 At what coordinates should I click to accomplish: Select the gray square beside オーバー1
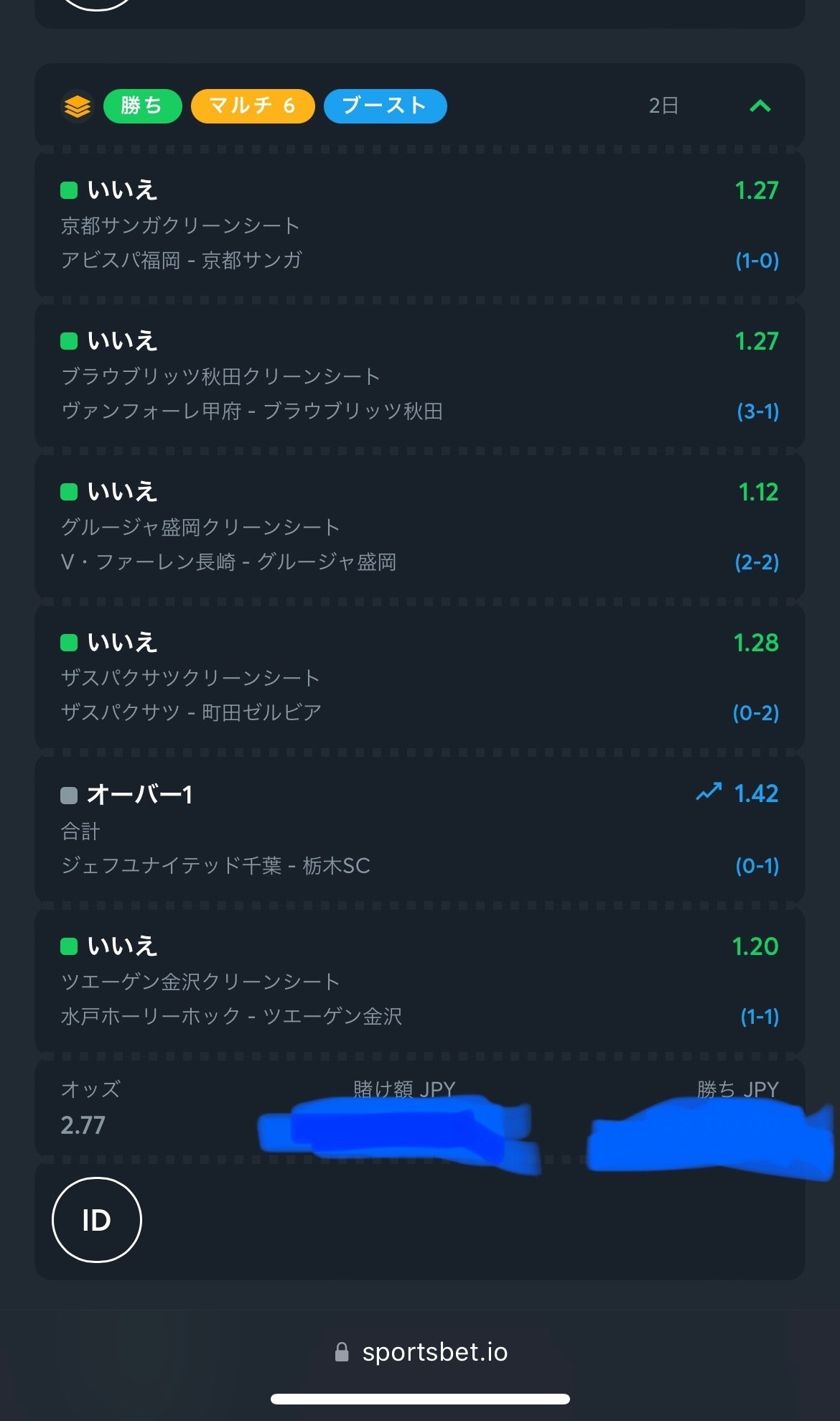pos(69,793)
